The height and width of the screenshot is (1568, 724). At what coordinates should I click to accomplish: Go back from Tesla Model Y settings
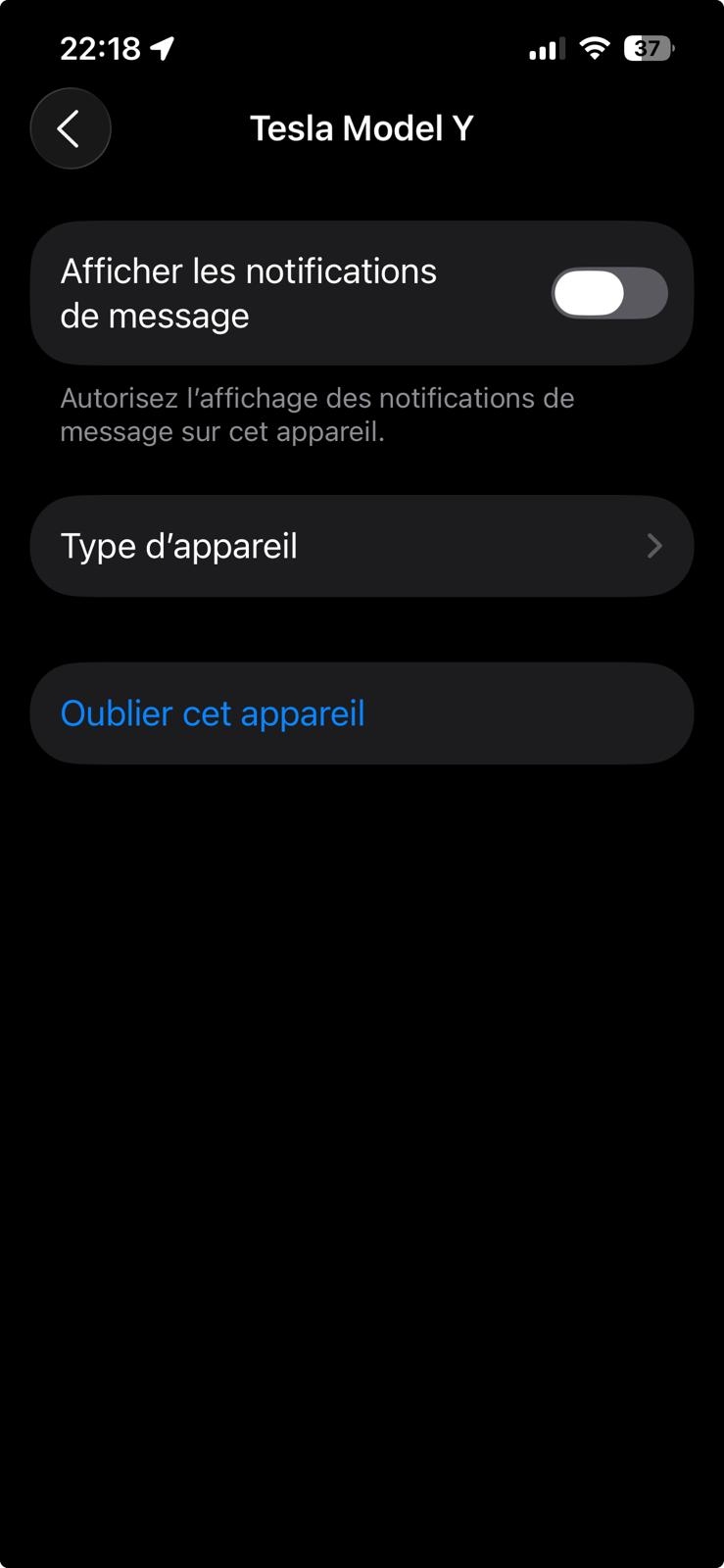[x=70, y=128]
